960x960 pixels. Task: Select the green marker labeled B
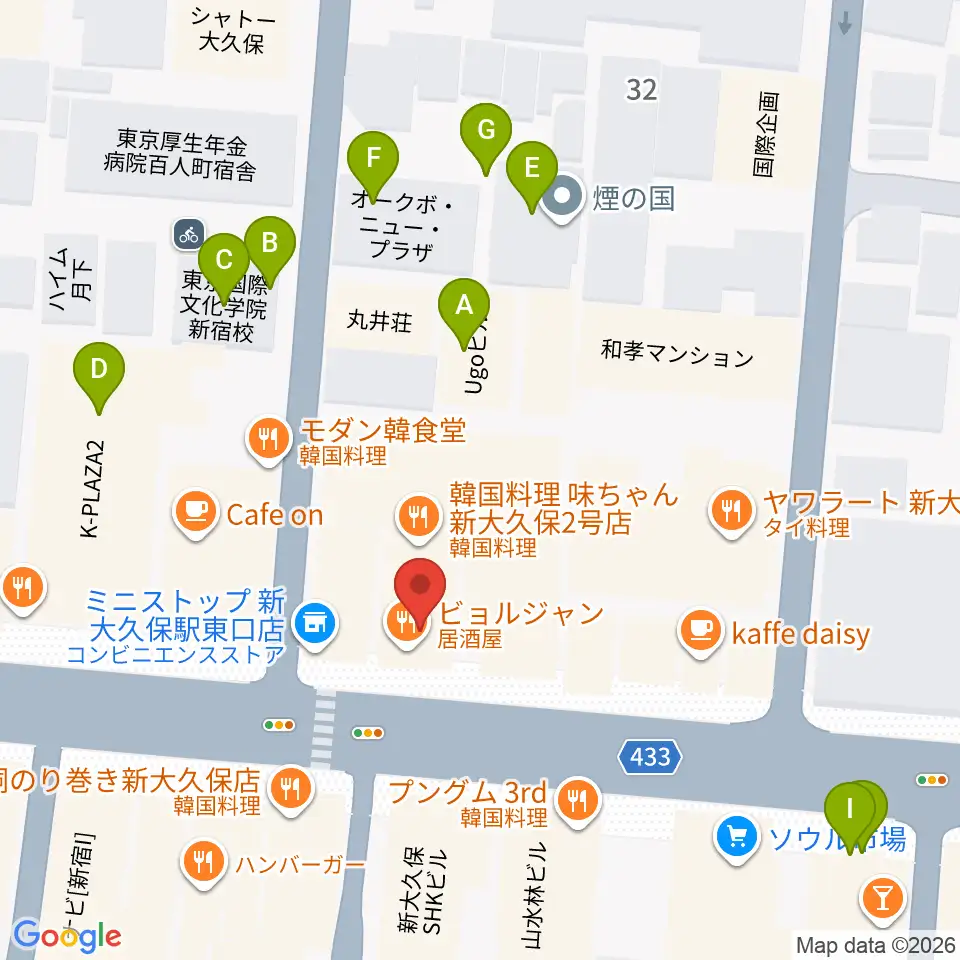point(270,246)
